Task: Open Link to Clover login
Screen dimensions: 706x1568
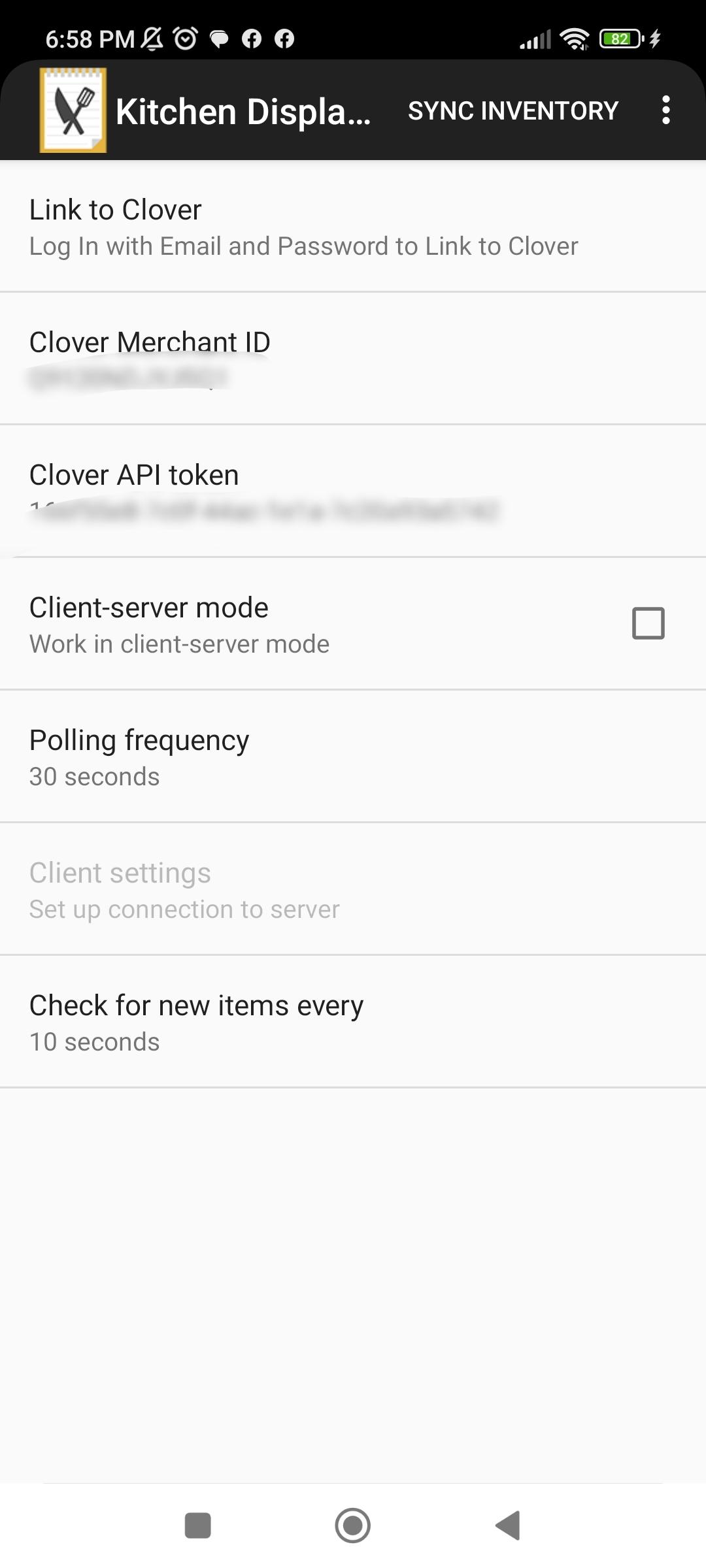Action: point(353,227)
